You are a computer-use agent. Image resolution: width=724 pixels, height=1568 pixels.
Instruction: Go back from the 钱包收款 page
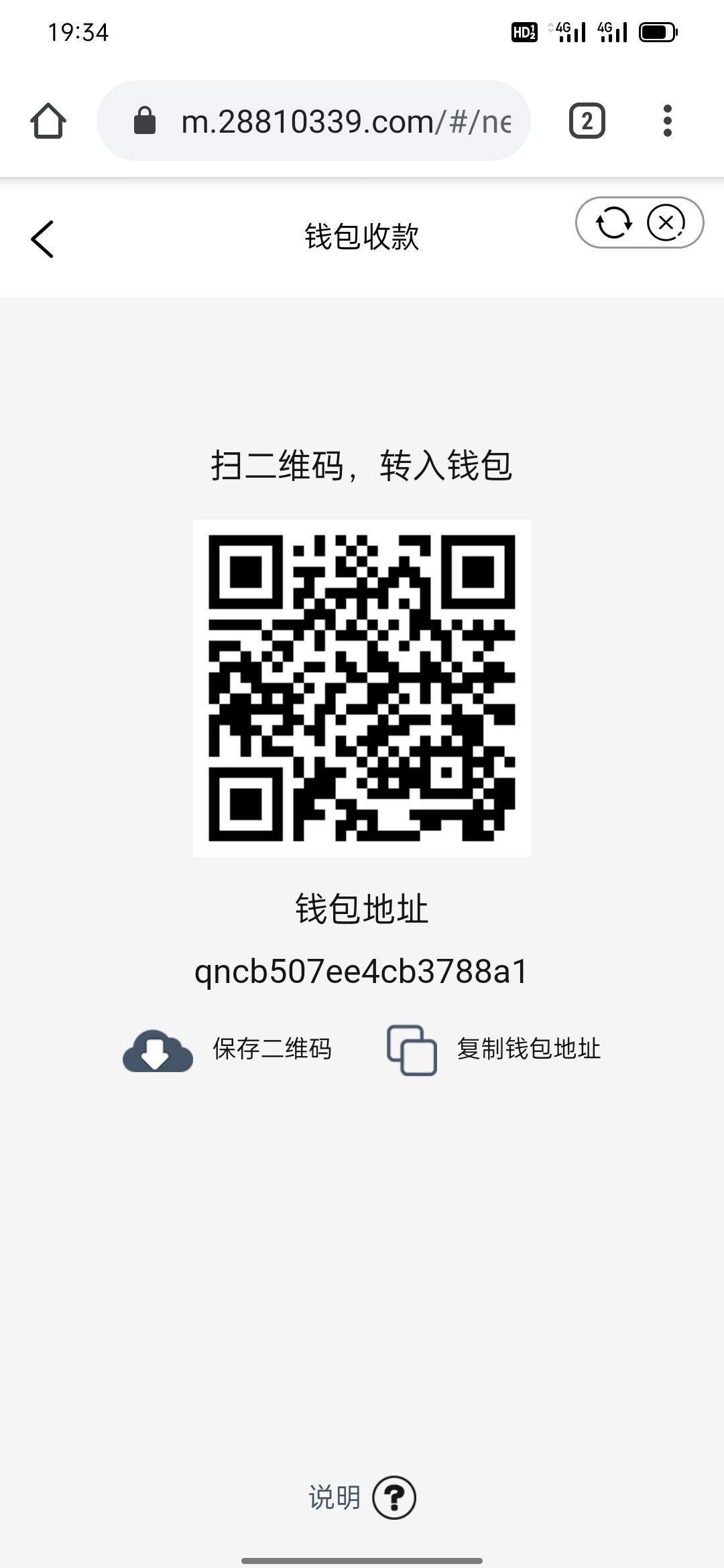coord(42,239)
